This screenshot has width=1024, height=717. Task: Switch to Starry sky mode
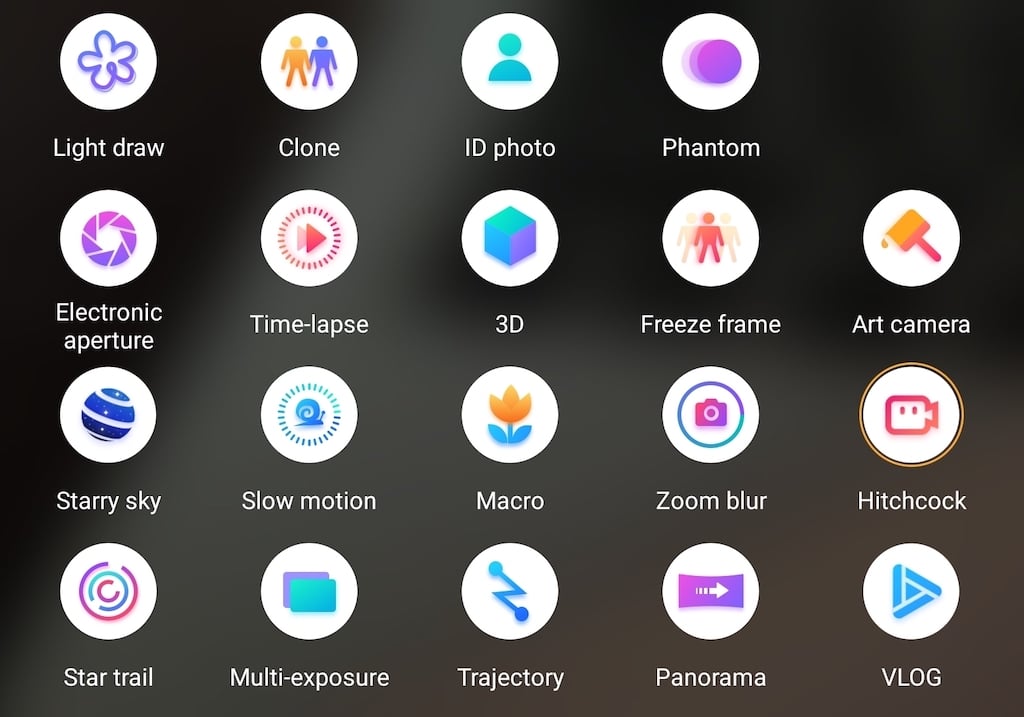click(x=108, y=415)
